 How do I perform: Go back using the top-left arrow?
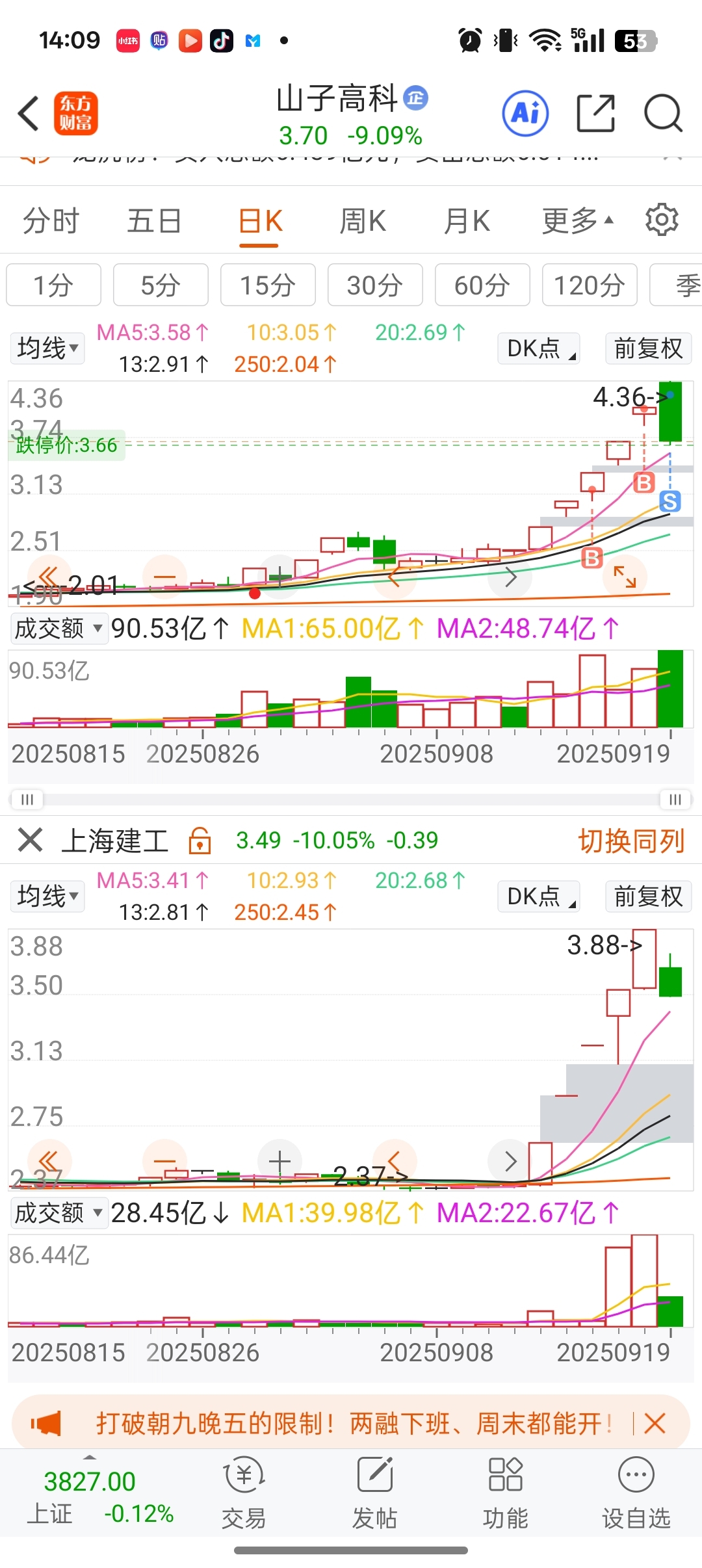coord(29,113)
